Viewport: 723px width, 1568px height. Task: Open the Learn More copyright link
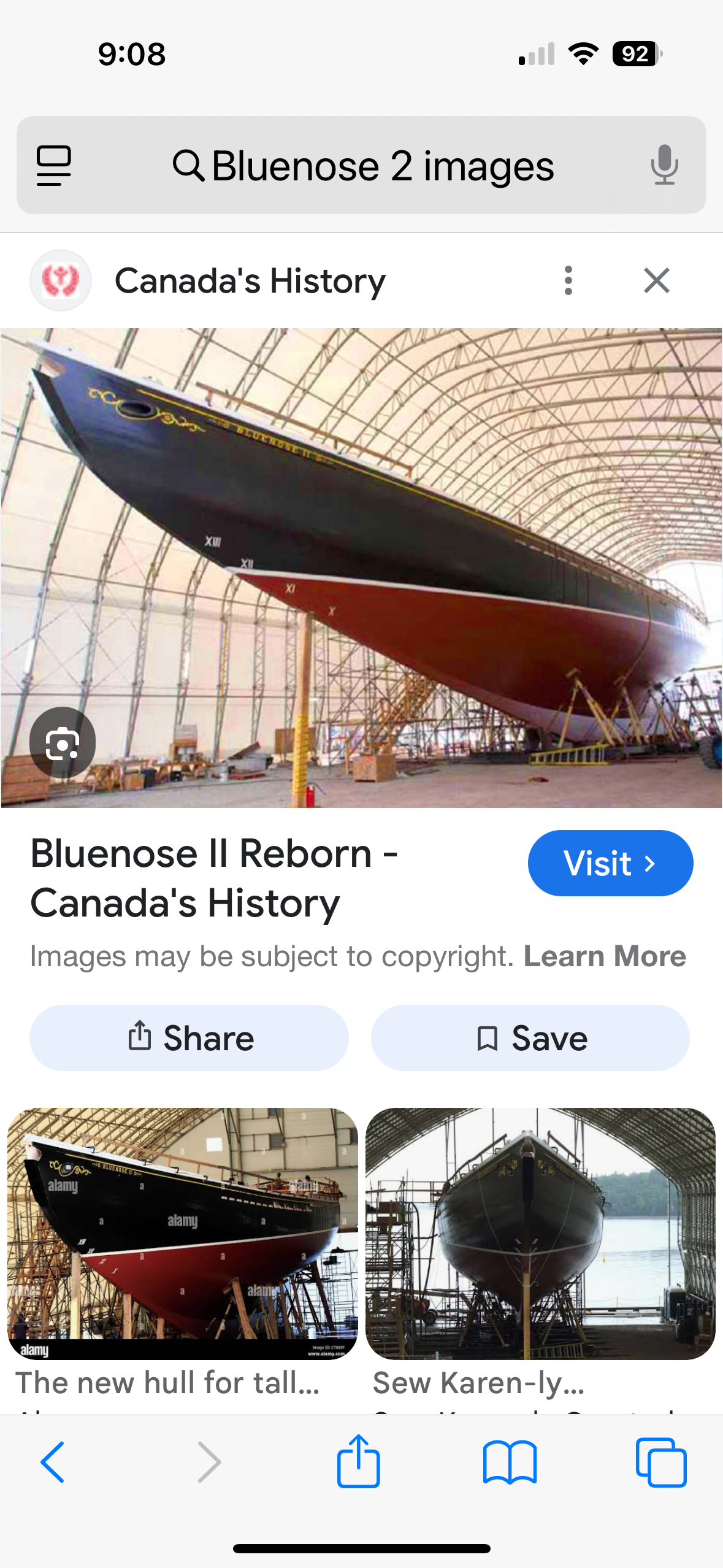click(605, 956)
